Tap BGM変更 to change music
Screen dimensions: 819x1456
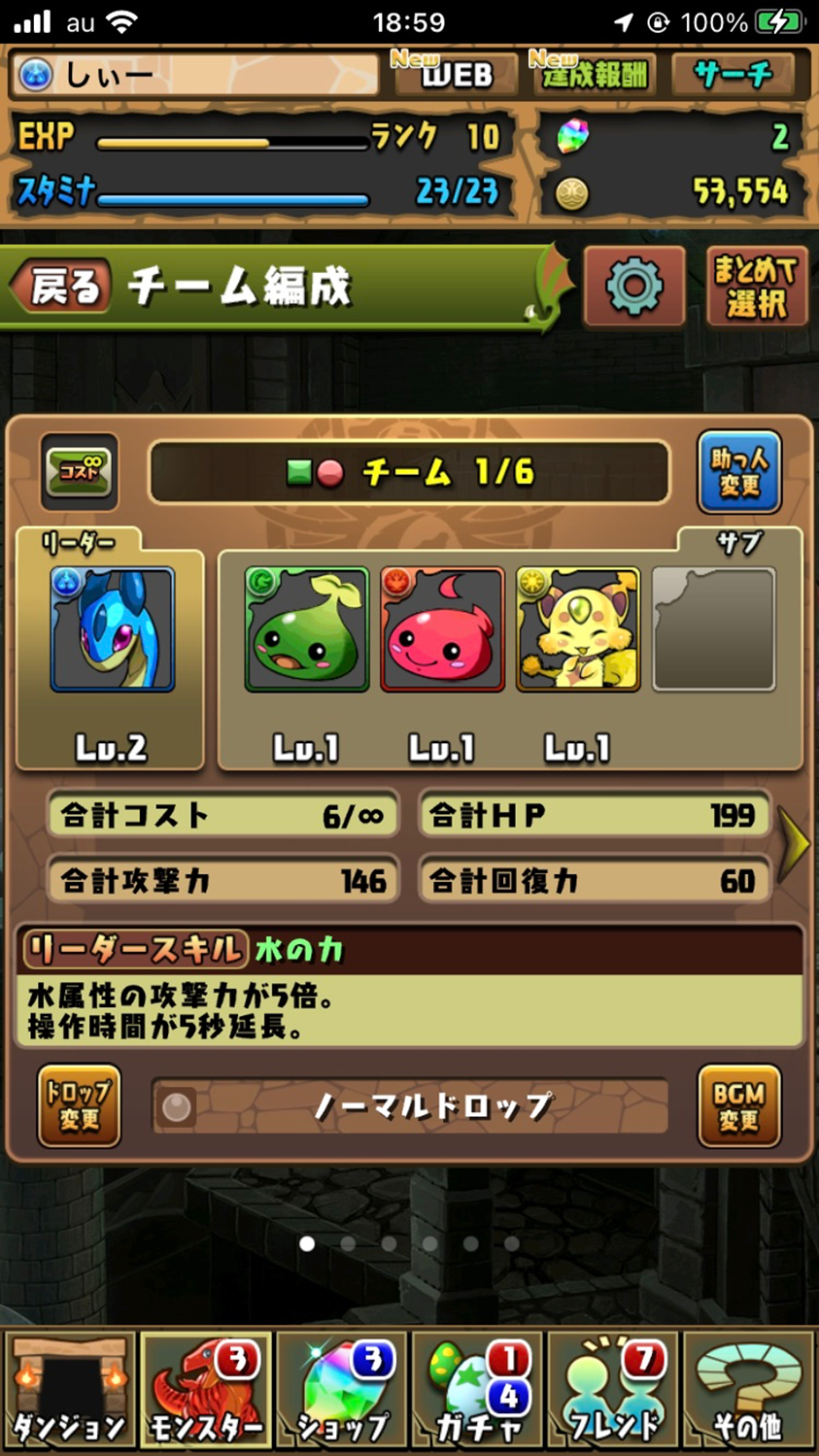(739, 1105)
